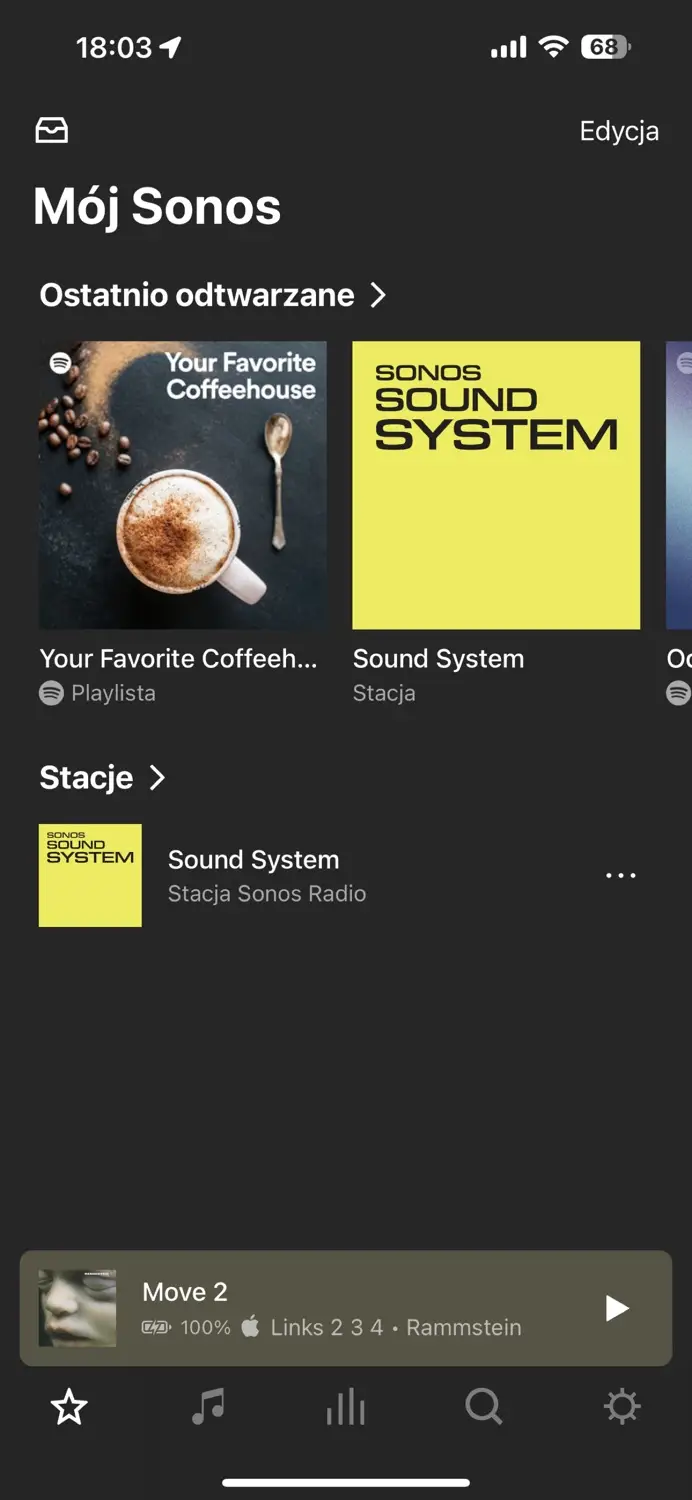The width and height of the screenshot is (692, 1500).
Task: Tap the Edycja edit button
Action: coord(618,131)
